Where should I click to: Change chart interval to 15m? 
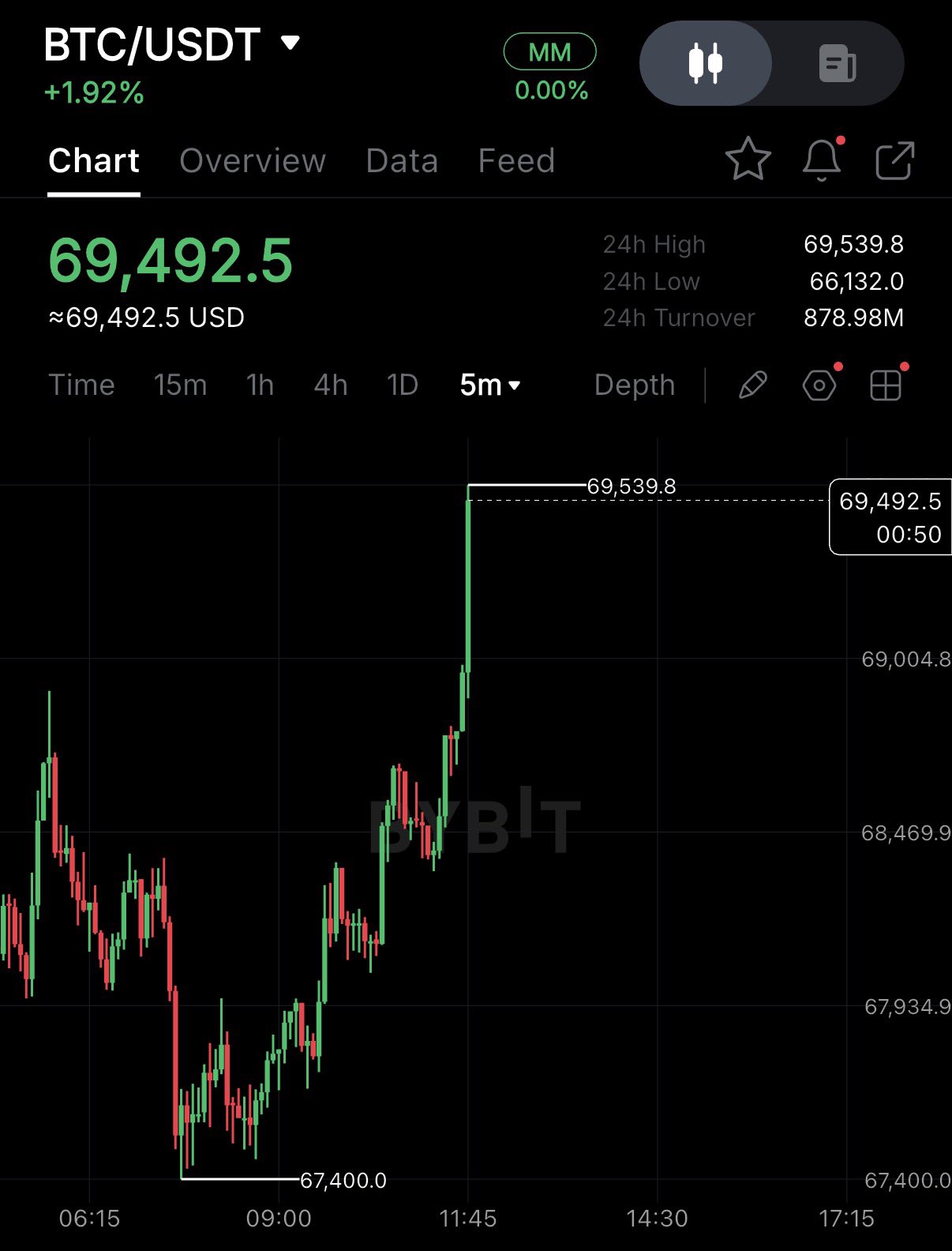(180, 385)
